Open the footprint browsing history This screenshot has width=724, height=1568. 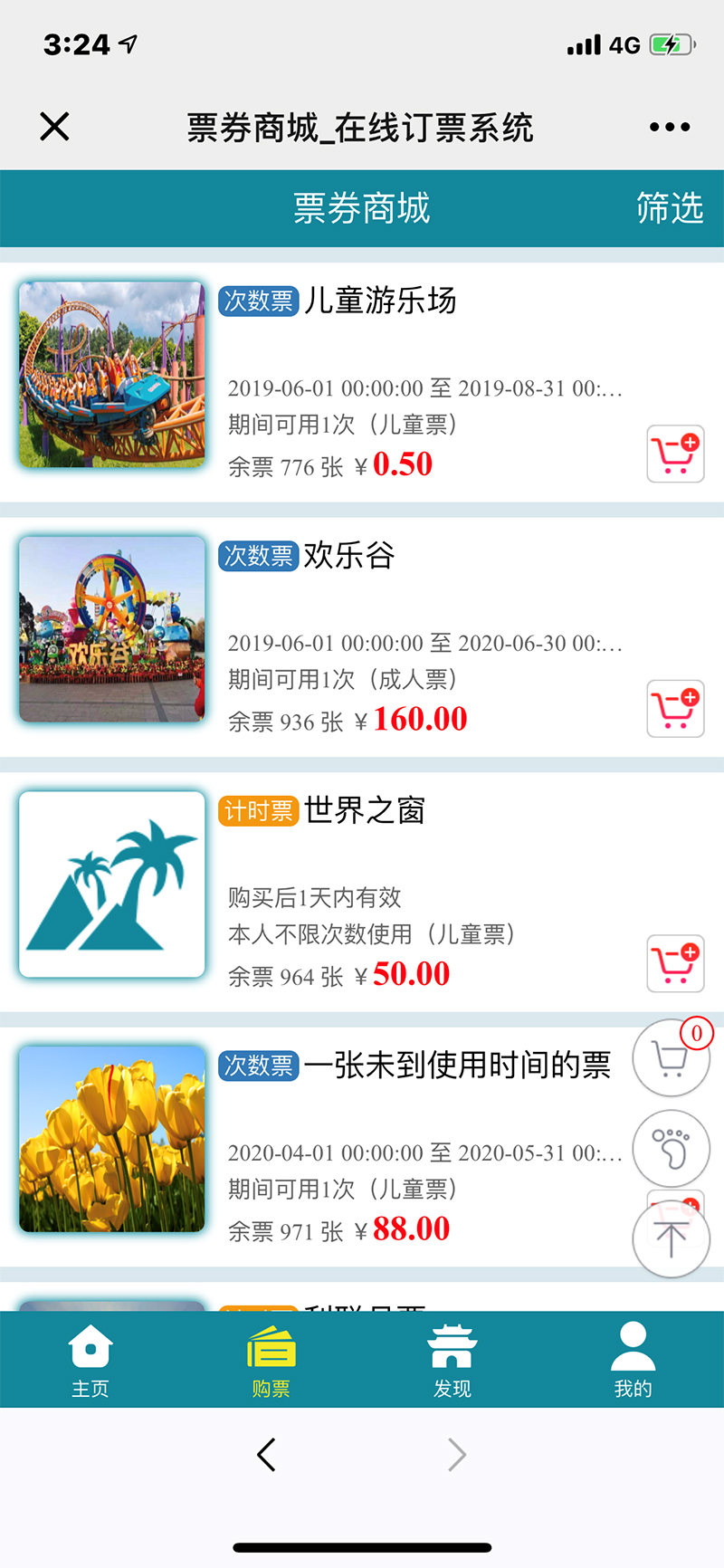(671, 1148)
